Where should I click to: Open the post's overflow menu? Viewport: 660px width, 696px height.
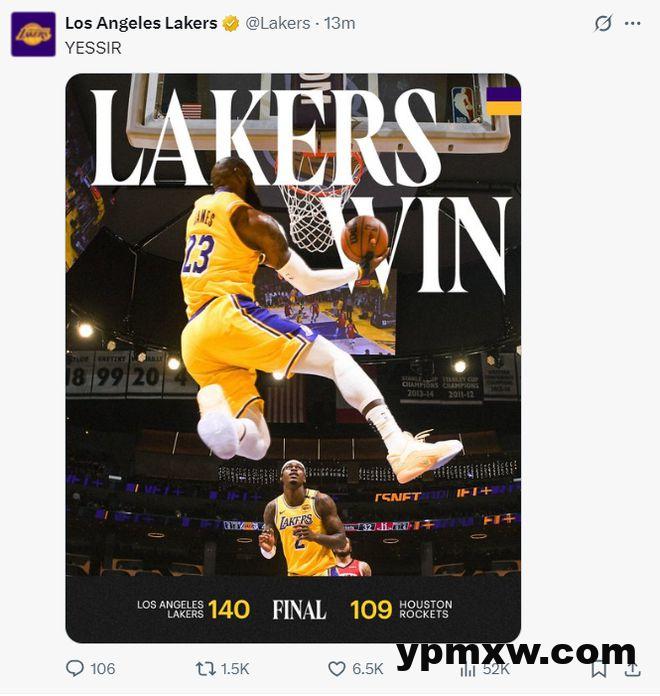pos(633,23)
